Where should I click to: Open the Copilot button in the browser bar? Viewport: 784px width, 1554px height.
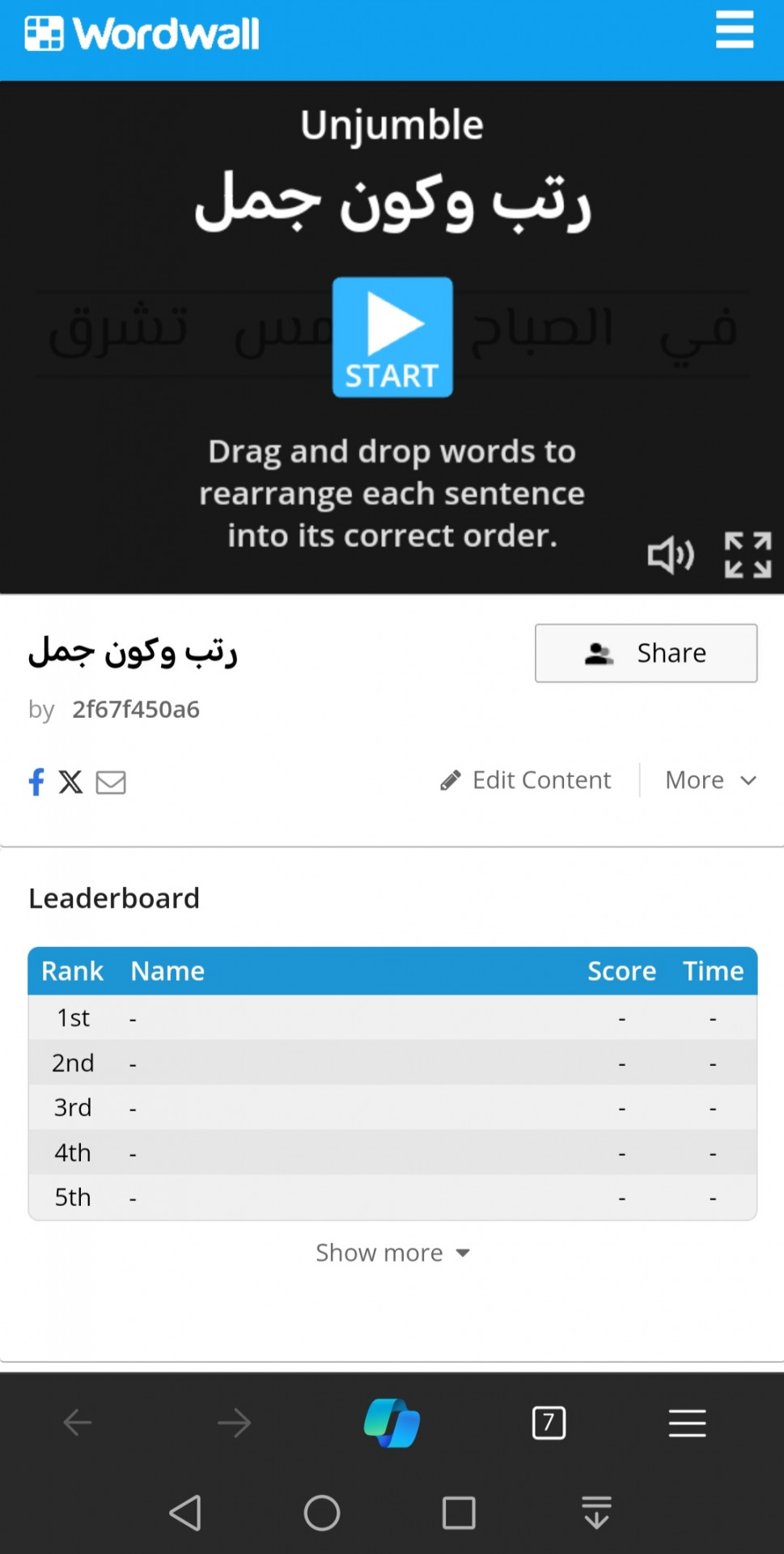[x=392, y=1423]
